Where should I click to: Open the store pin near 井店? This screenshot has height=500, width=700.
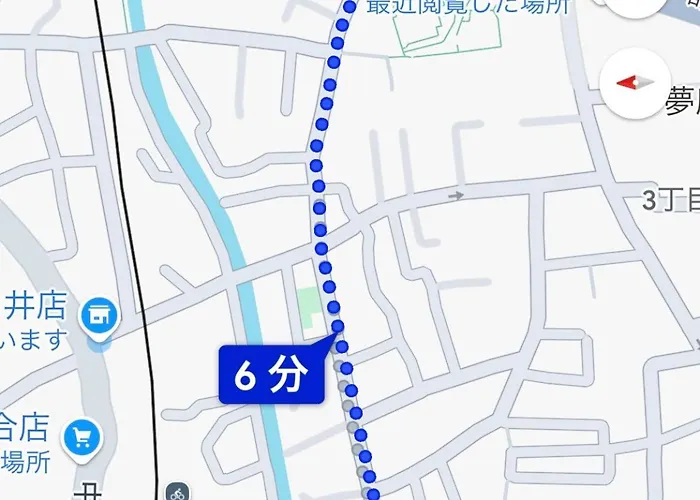point(99,316)
